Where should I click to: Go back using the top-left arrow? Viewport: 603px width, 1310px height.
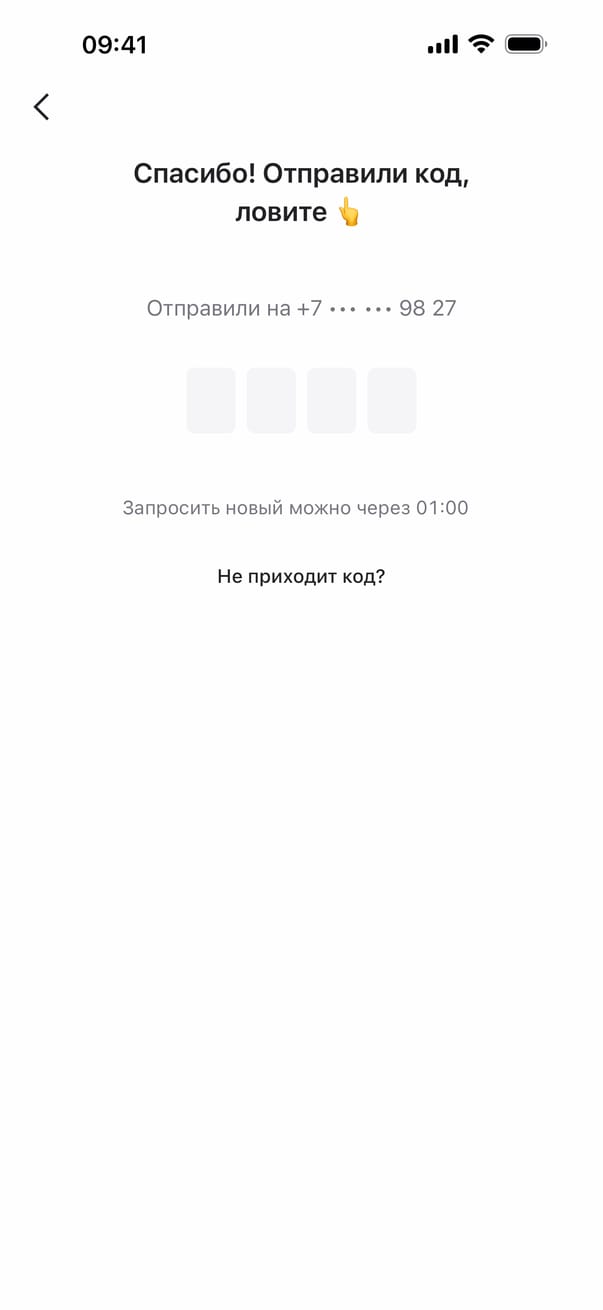[41, 107]
